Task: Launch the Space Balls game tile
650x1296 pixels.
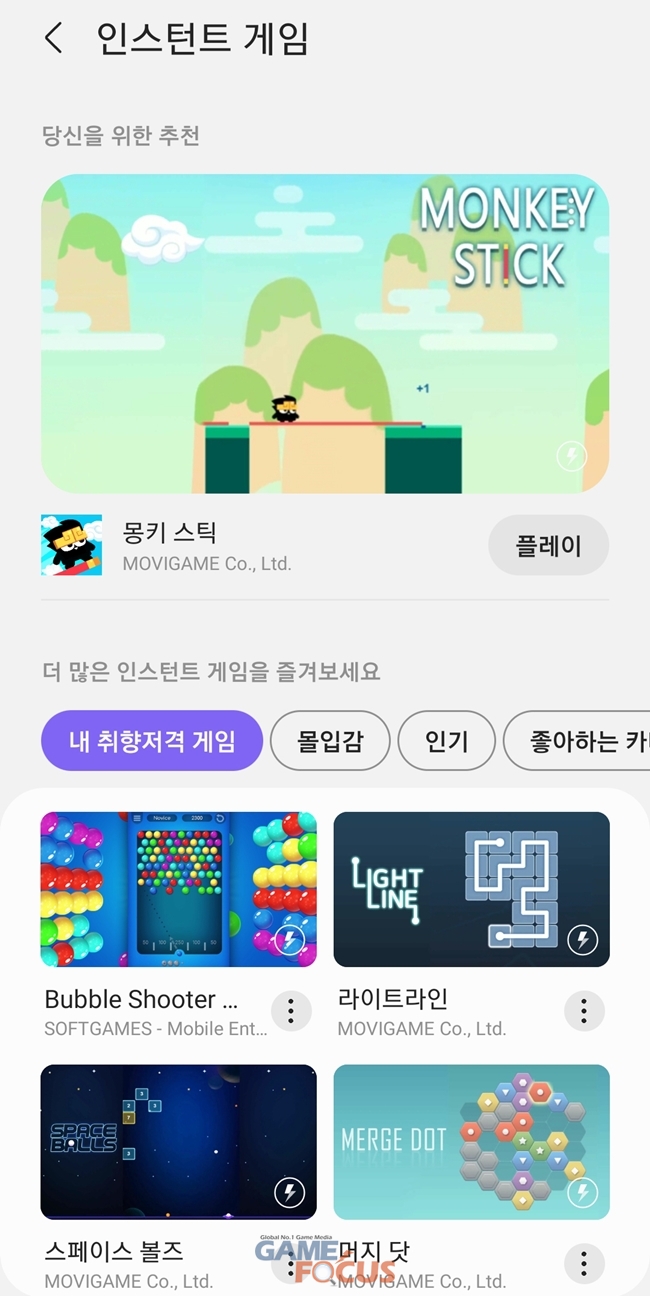Action: [x=178, y=1141]
